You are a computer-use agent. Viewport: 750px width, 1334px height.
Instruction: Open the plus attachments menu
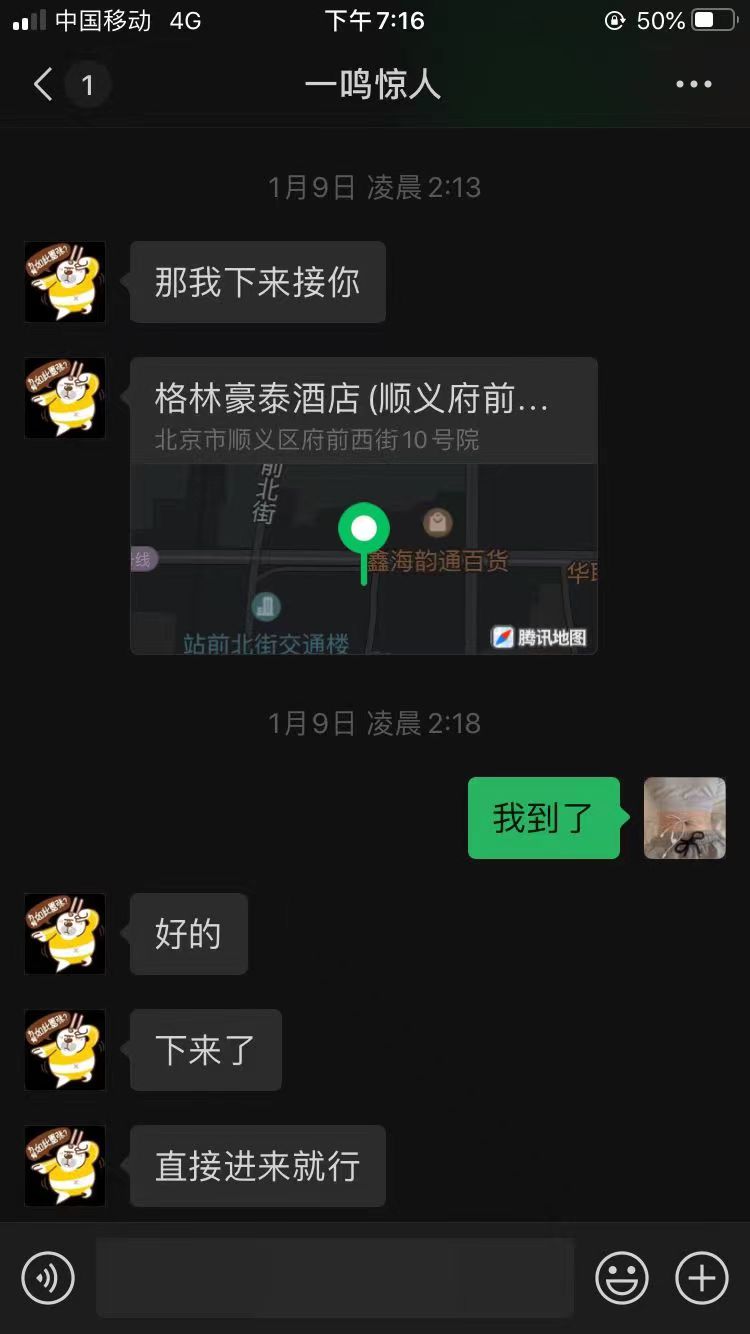701,1277
